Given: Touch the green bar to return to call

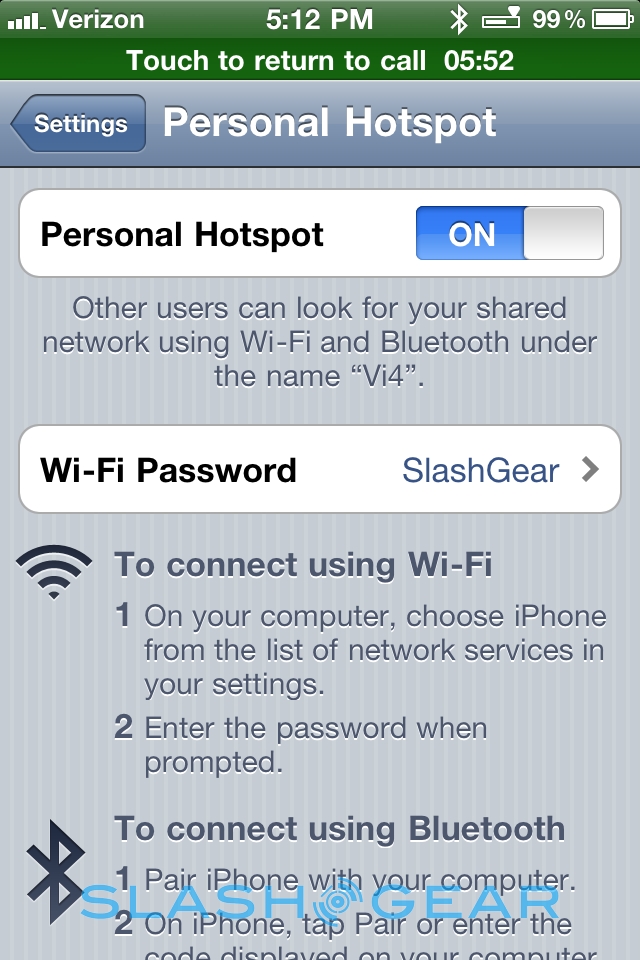Looking at the screenshot, I should 320,60.
